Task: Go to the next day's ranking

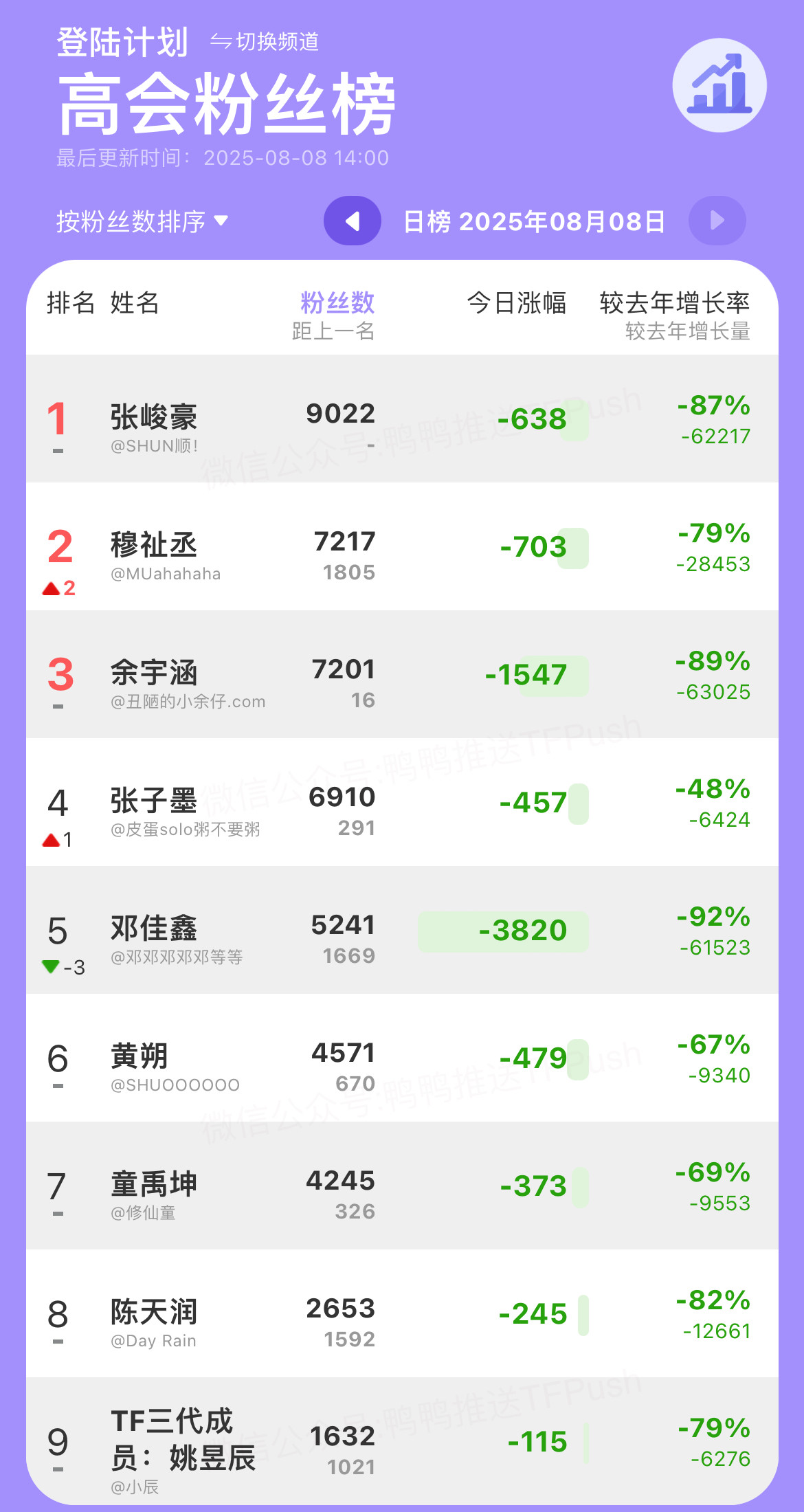Action: click(717, 221)
